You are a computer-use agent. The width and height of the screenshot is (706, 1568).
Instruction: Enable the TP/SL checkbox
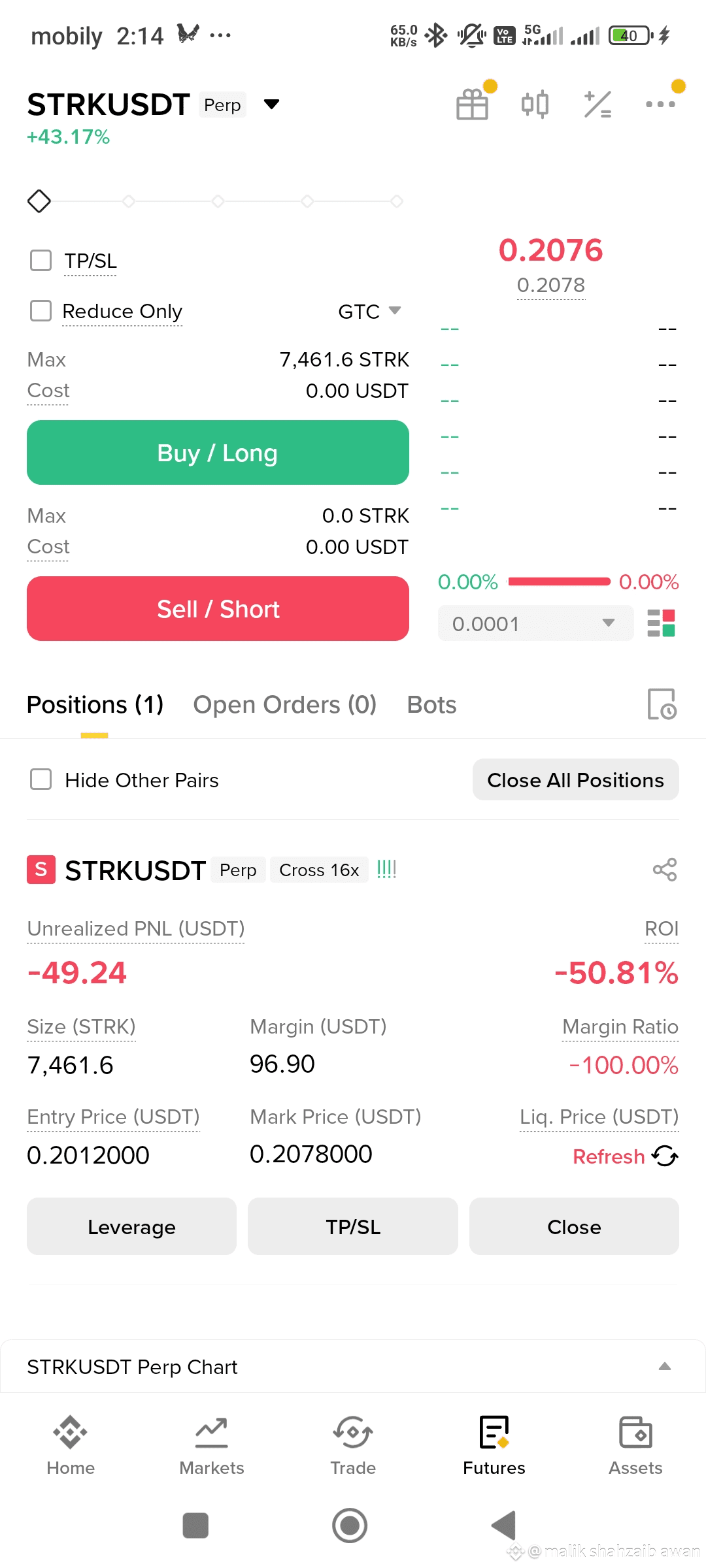[x=41, y=260]
